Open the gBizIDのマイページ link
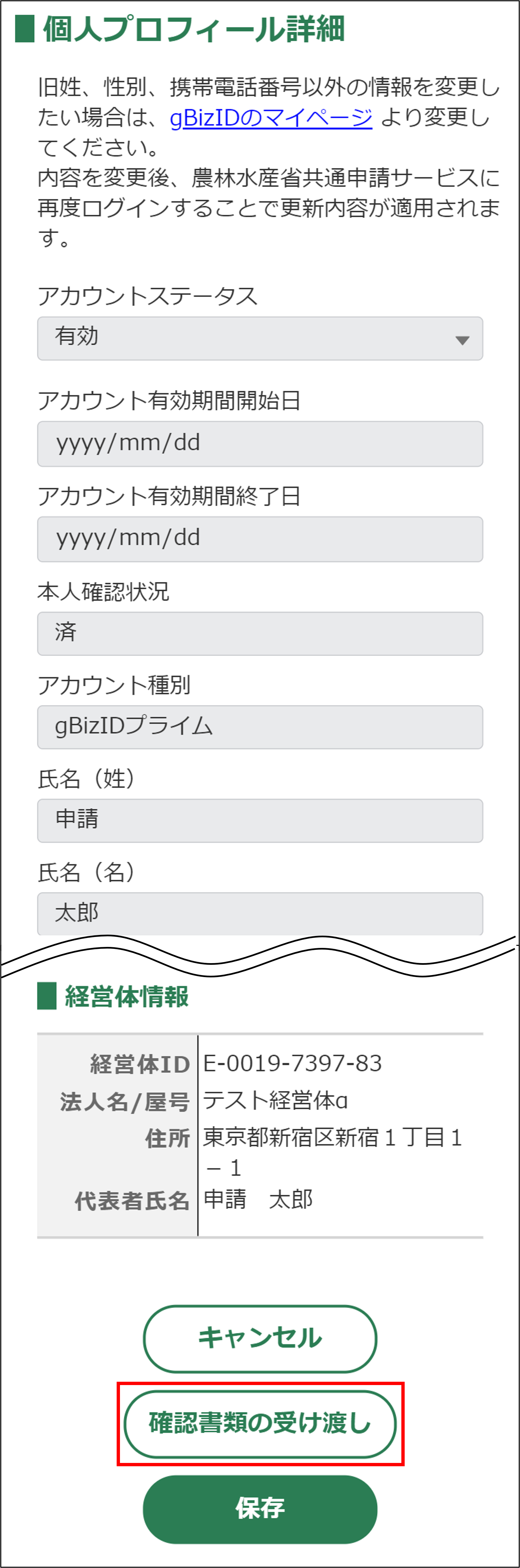Viewport: 520px width, 1568px height. tap(270, 117)
